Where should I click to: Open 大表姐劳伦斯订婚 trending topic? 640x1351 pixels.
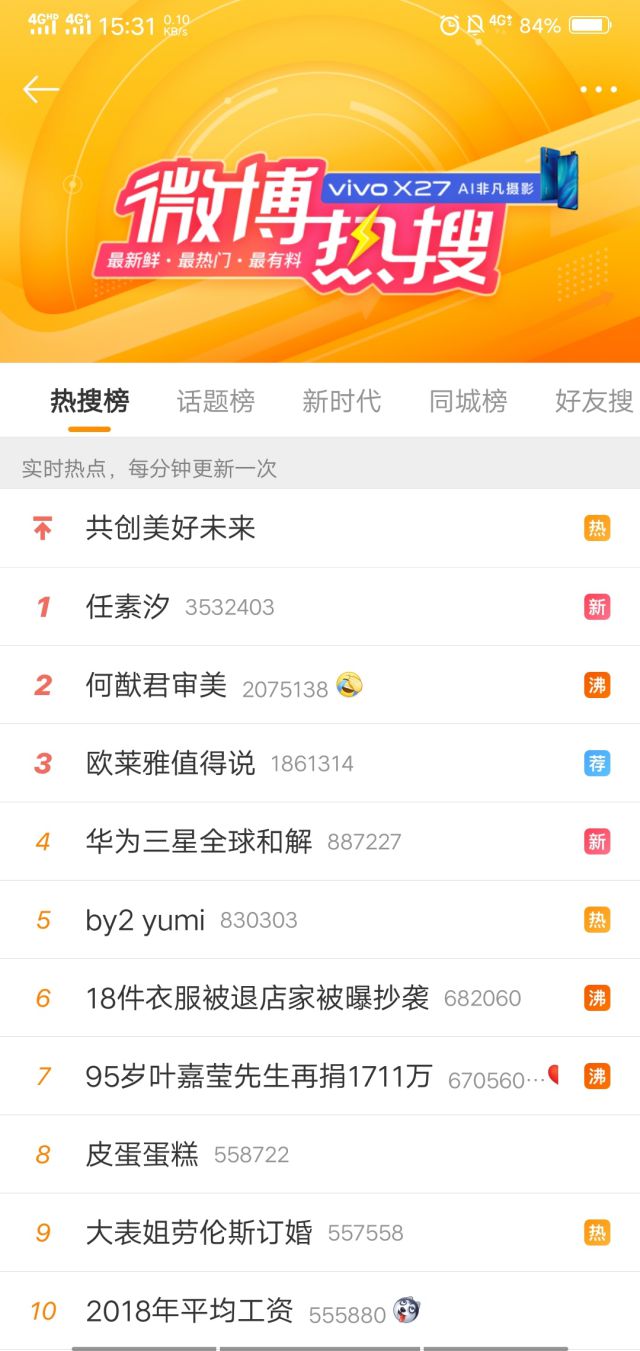(x=199, y=1232)
